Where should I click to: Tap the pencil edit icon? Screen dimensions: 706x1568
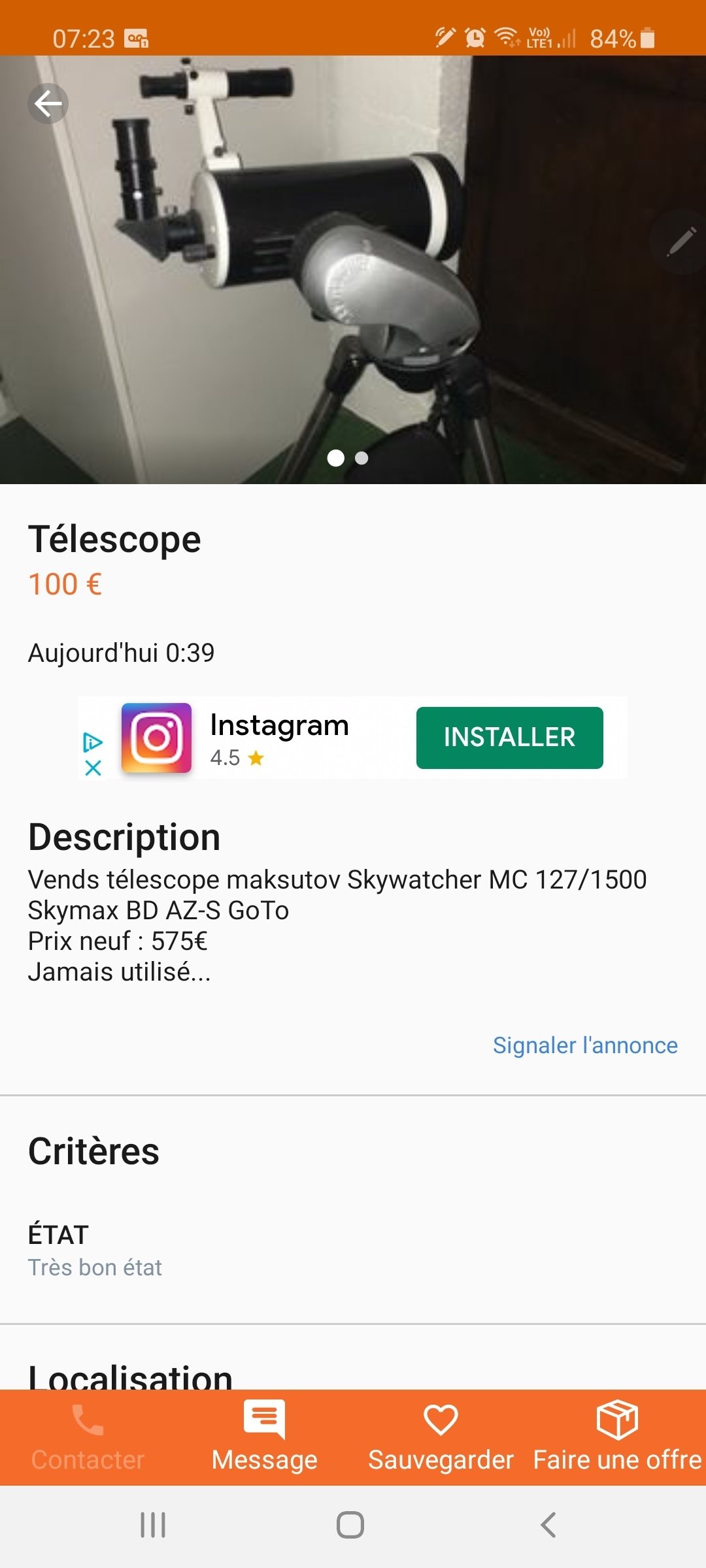[681, 242]
